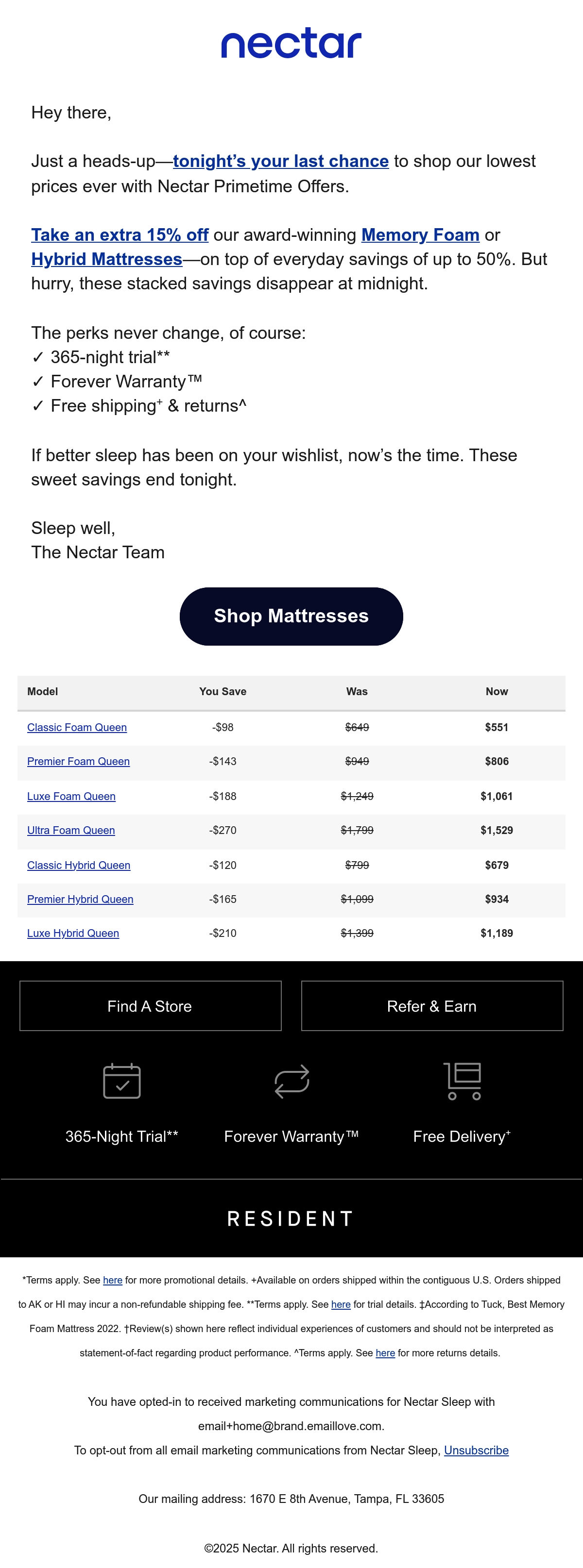
Task: Select the Ultra Foam Queen link
Action: pyautogui.click(x=70, y=830)
